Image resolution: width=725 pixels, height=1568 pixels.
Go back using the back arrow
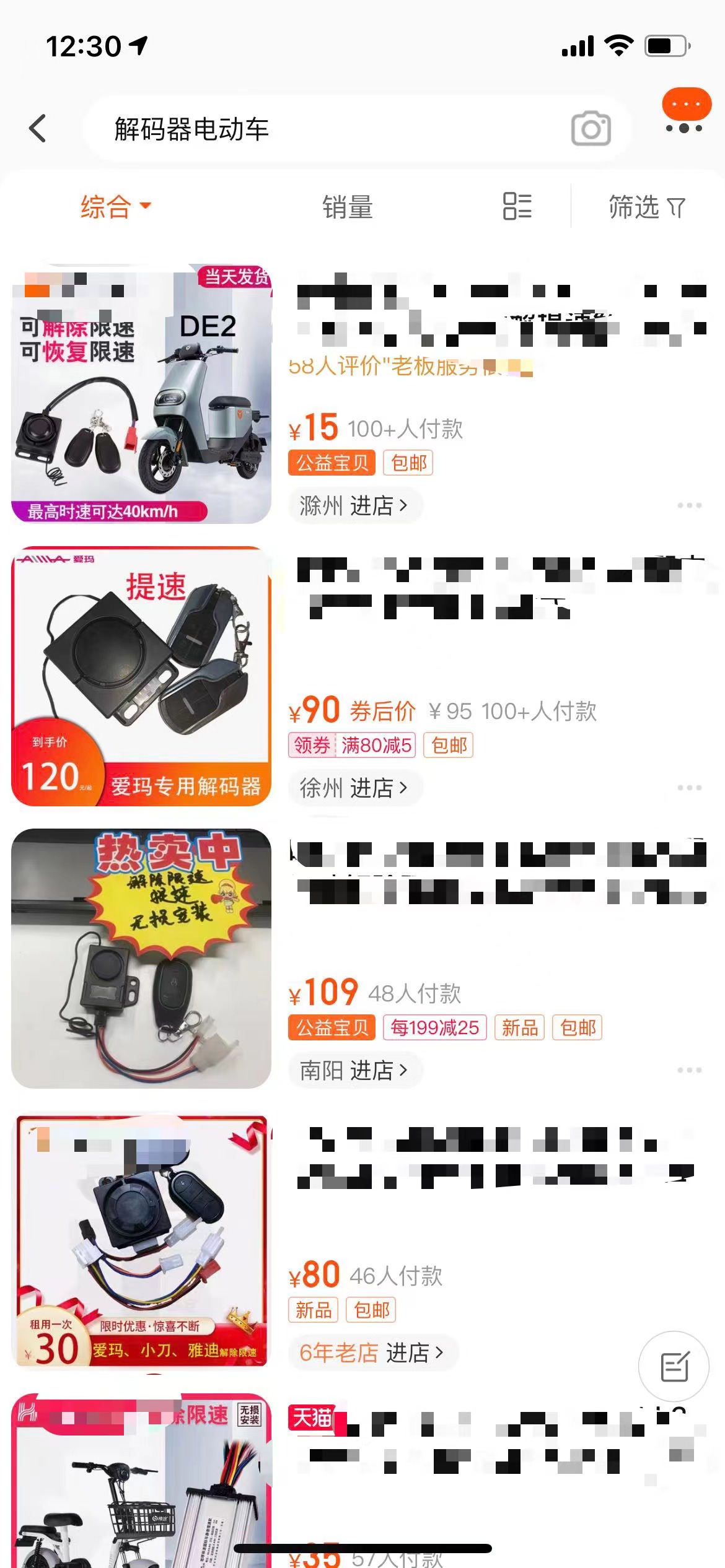[x=38, y=129]
